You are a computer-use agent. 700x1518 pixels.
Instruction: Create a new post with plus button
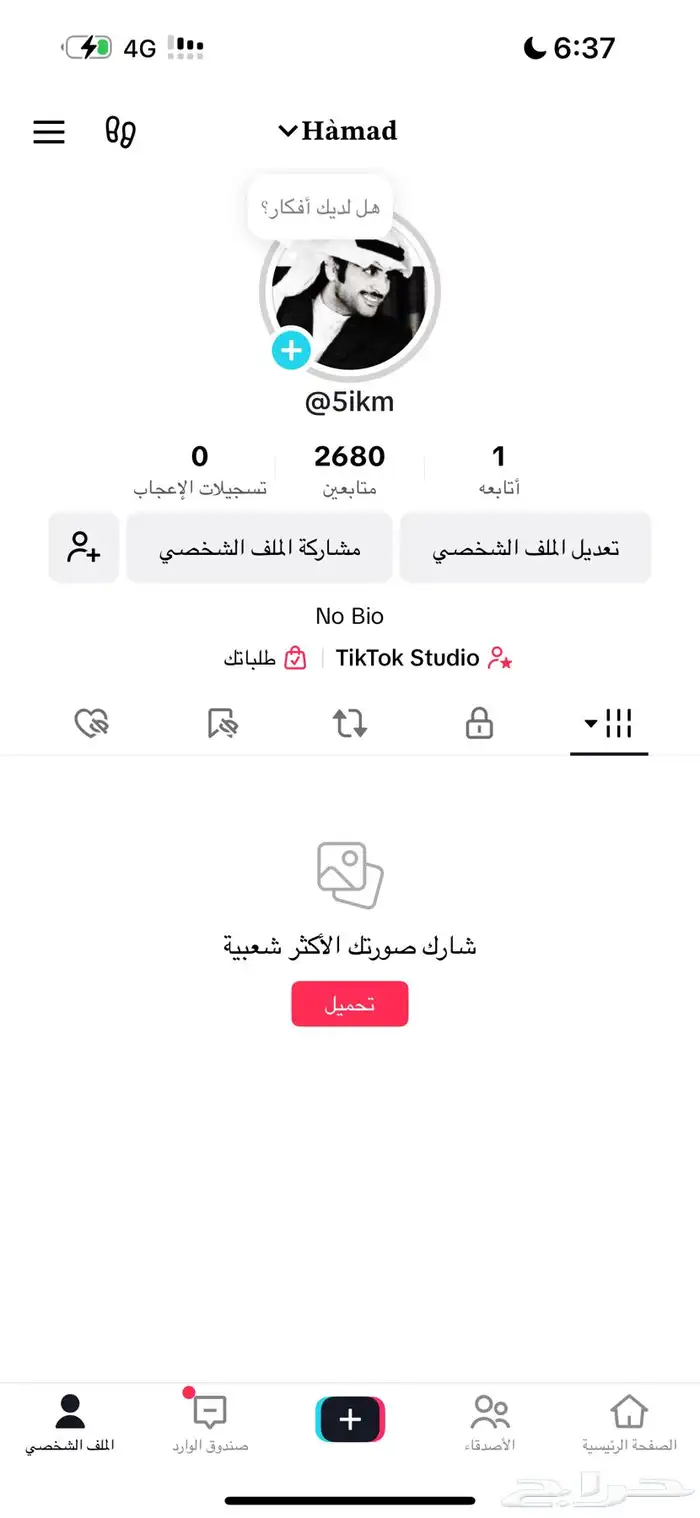[350, 1420]
